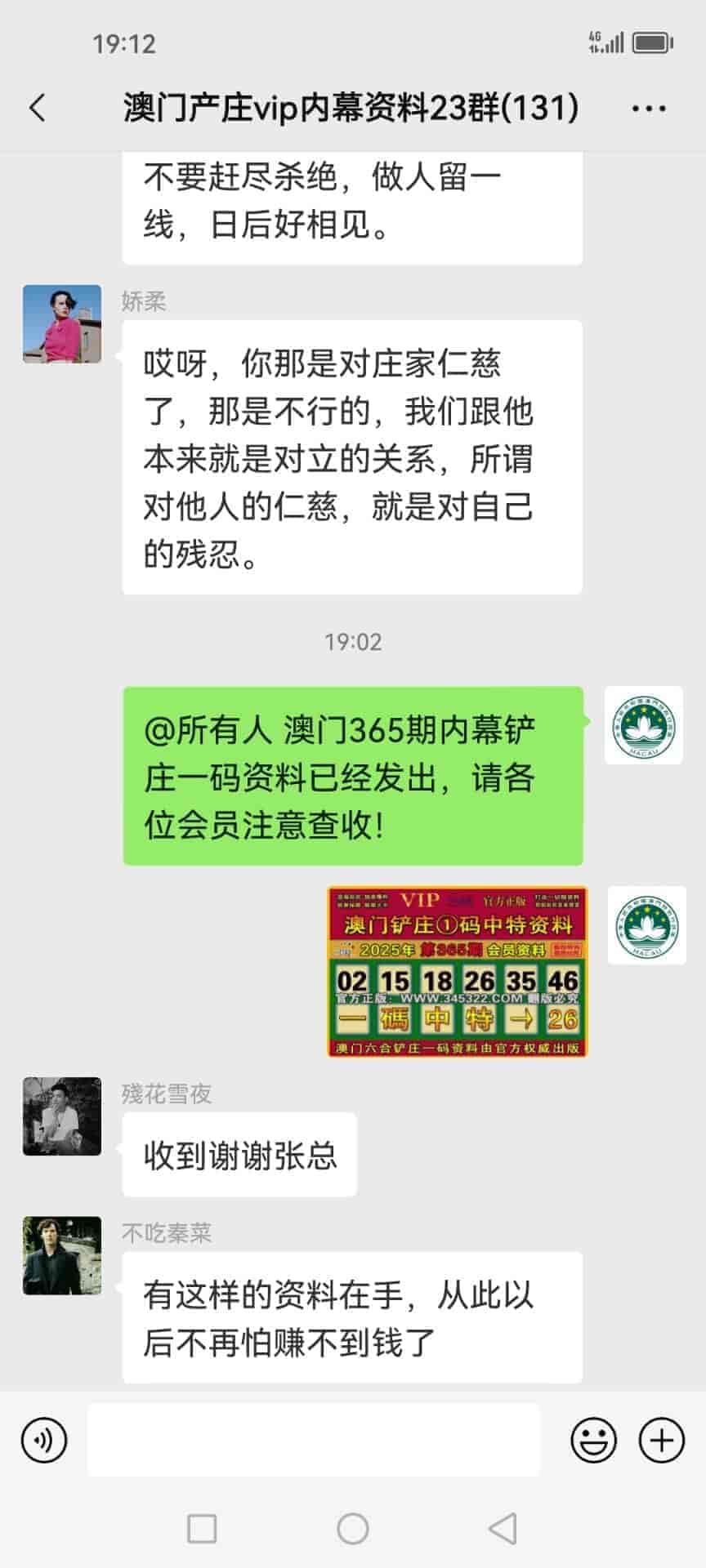This screenshot has height=1568, width=706.
Task: Go back from the group chat
Action: (38, 108)
